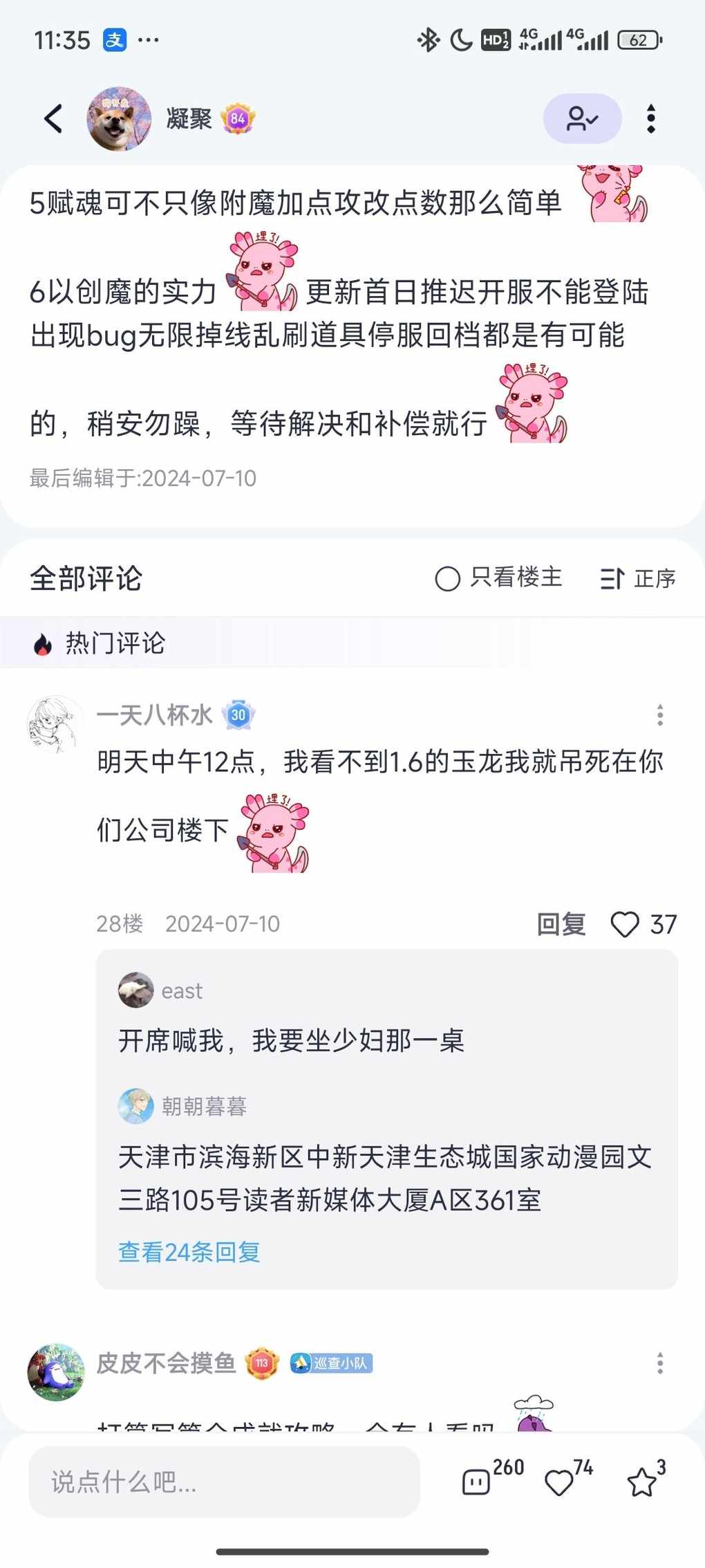705x1568 pixels.
Task: Open 皮皮不会摸鱼's profile
Action: tap(56, 1372)
